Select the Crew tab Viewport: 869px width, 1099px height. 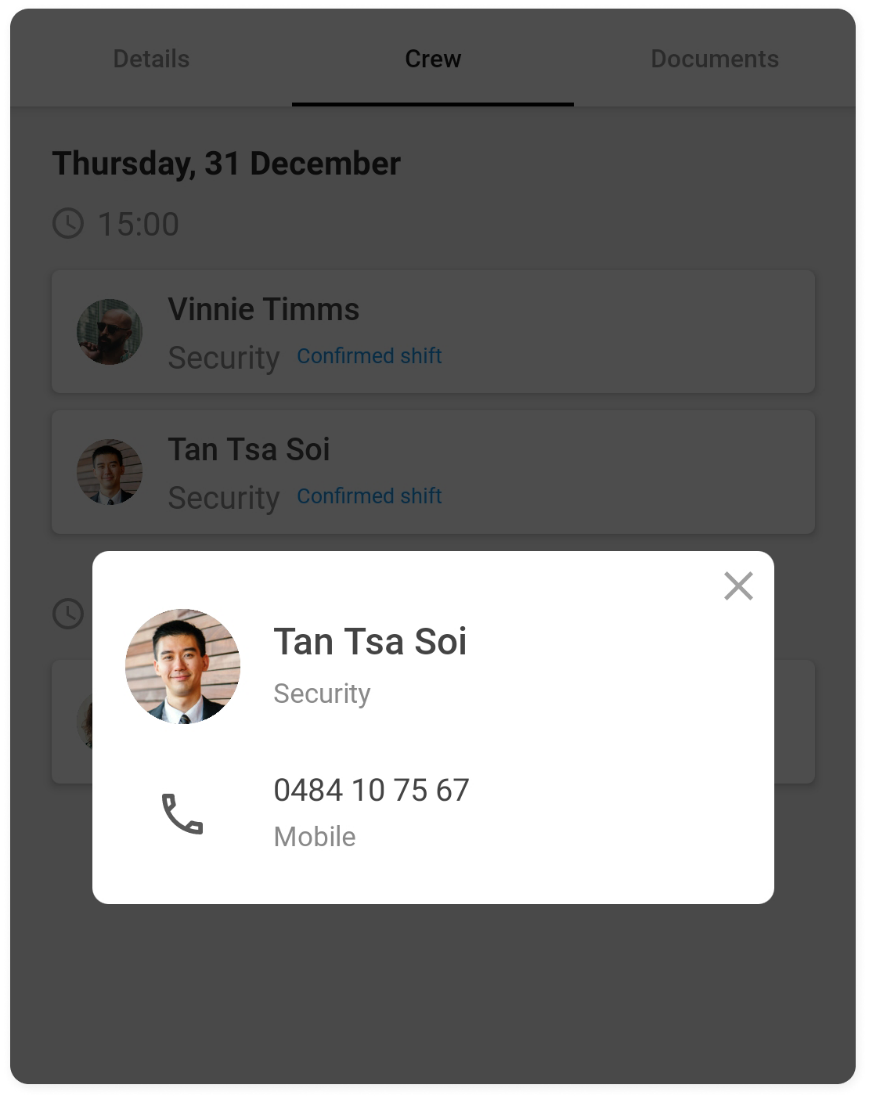point(433,59)
